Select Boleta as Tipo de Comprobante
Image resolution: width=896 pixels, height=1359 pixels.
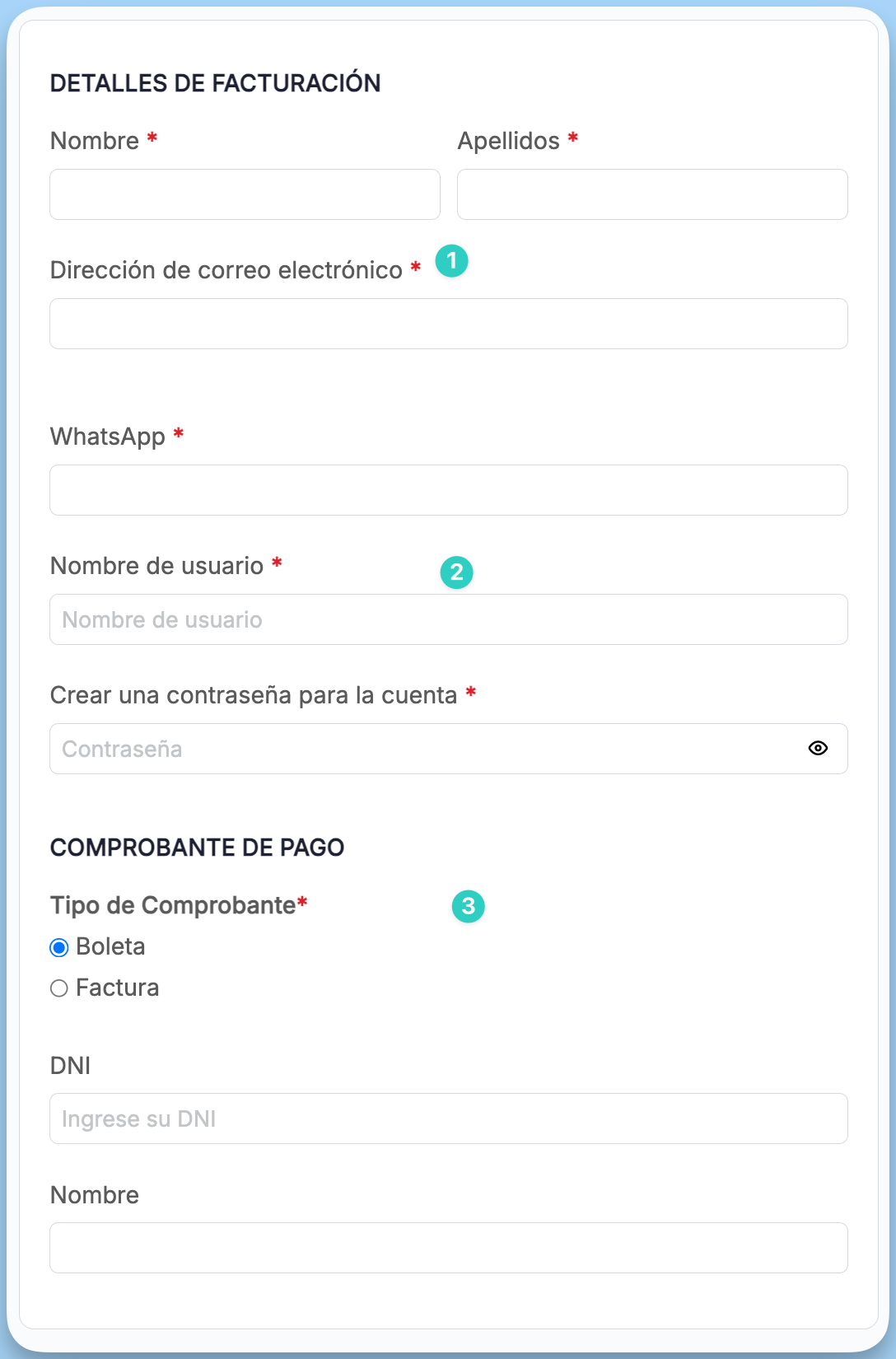click(59, 947)
